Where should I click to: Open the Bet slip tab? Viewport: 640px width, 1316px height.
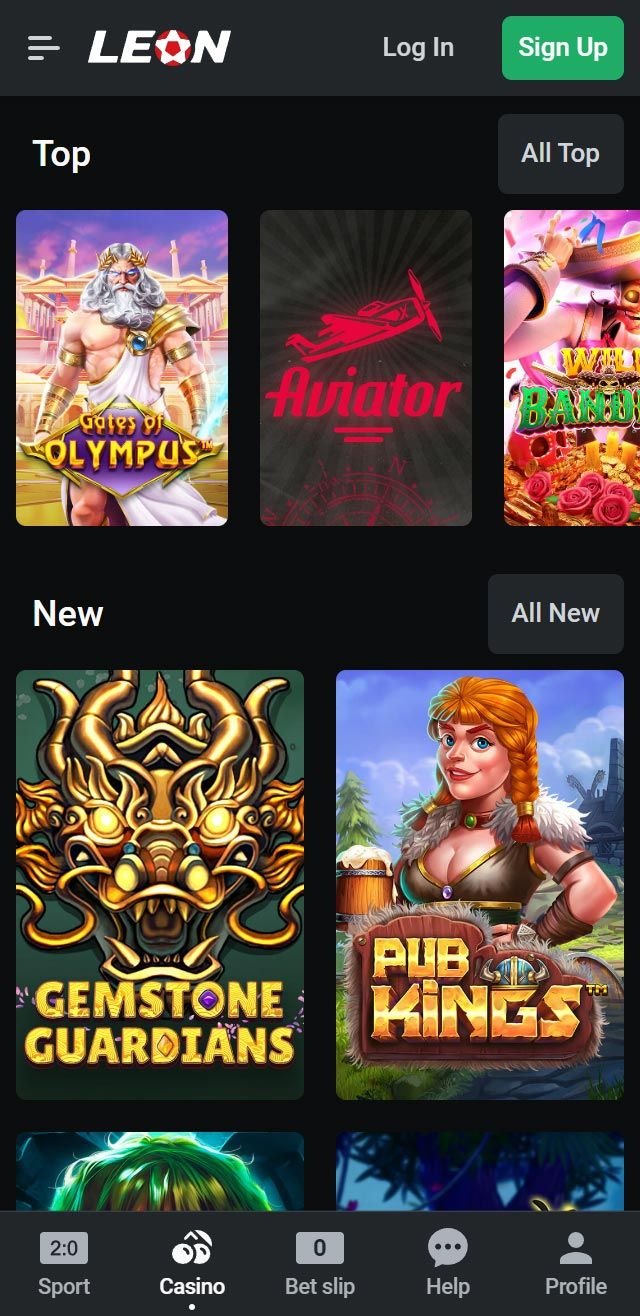coord(320,1264)
